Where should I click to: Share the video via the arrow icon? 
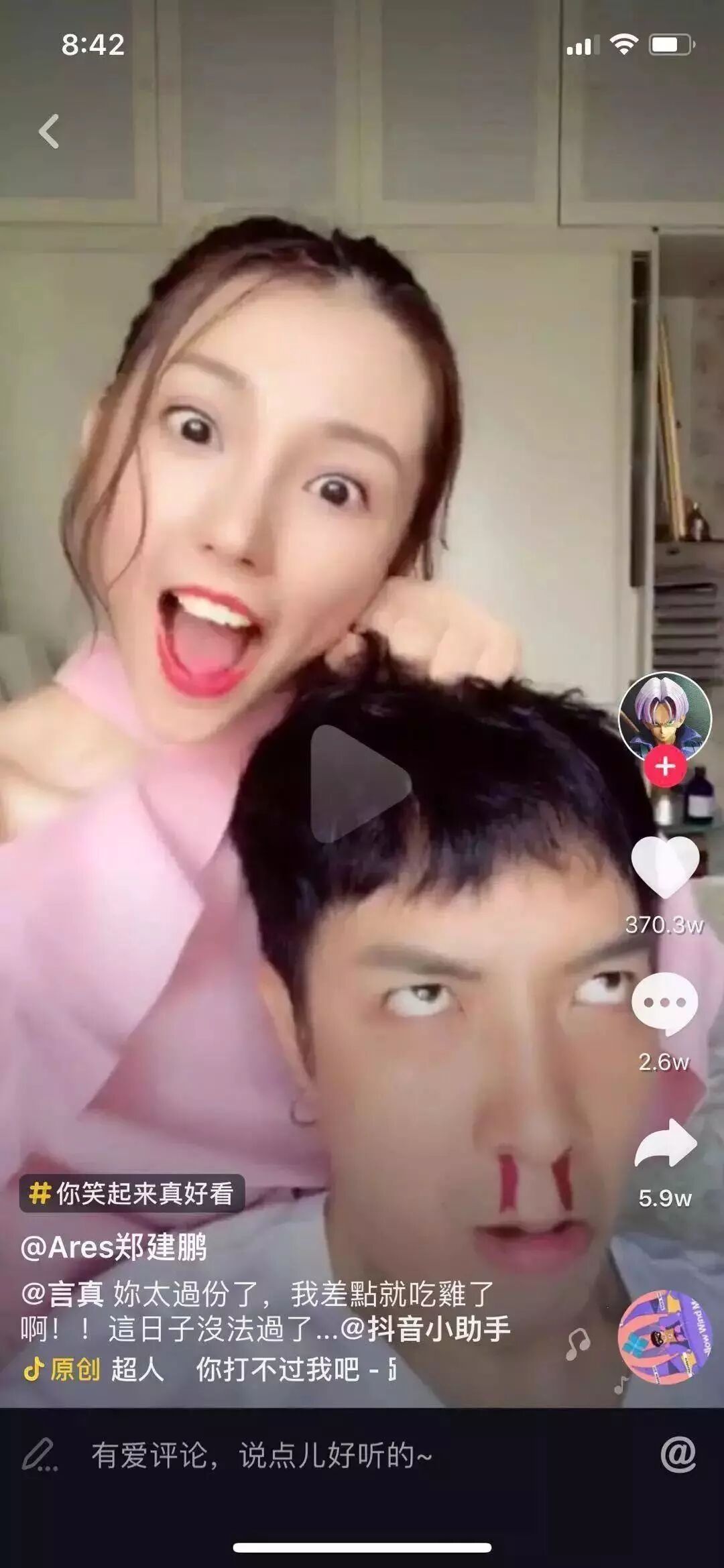(x=664, y=1143)
